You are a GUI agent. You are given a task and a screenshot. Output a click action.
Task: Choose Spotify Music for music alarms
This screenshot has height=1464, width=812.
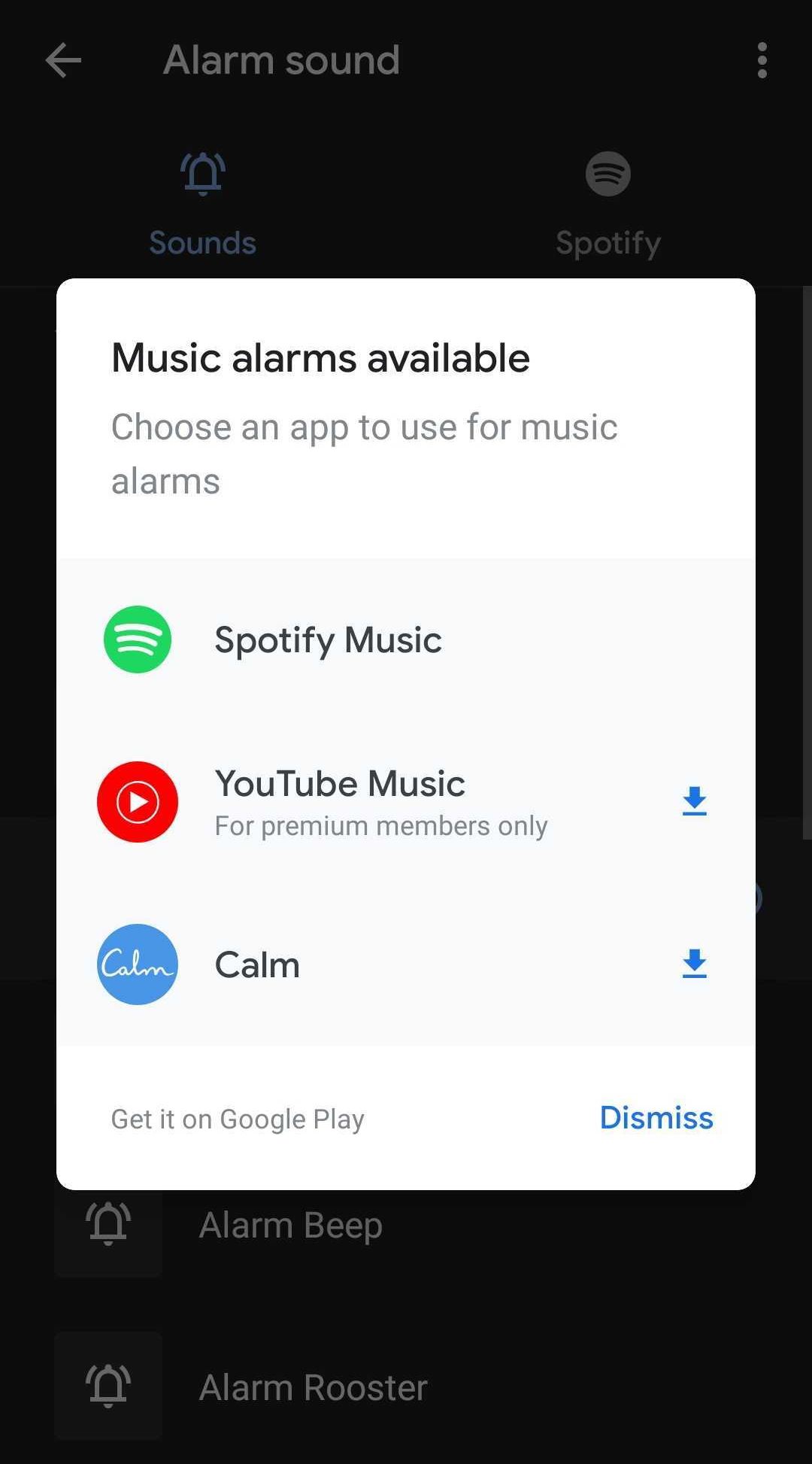(x=328, y=640)
